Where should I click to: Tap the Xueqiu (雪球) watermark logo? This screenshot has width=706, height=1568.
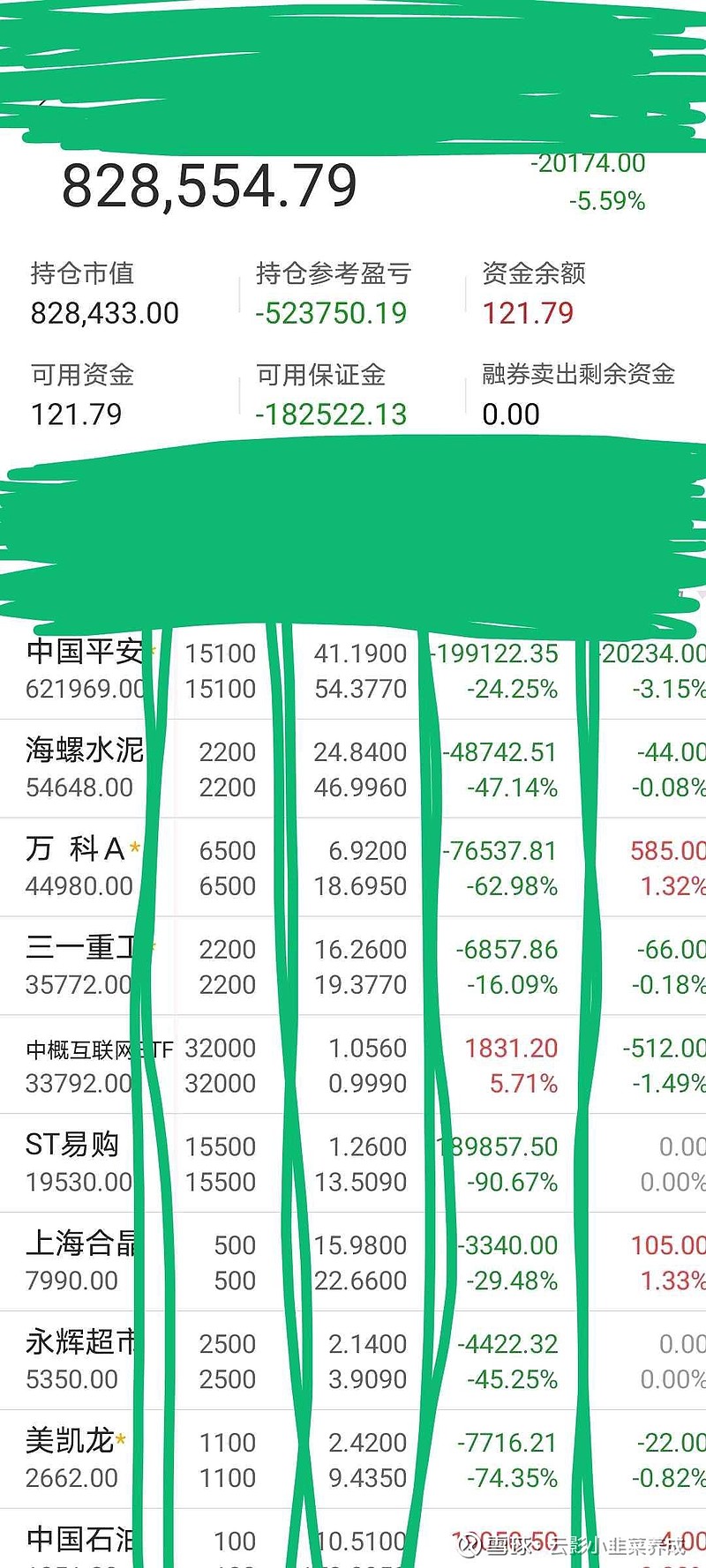click(469, 1545)
